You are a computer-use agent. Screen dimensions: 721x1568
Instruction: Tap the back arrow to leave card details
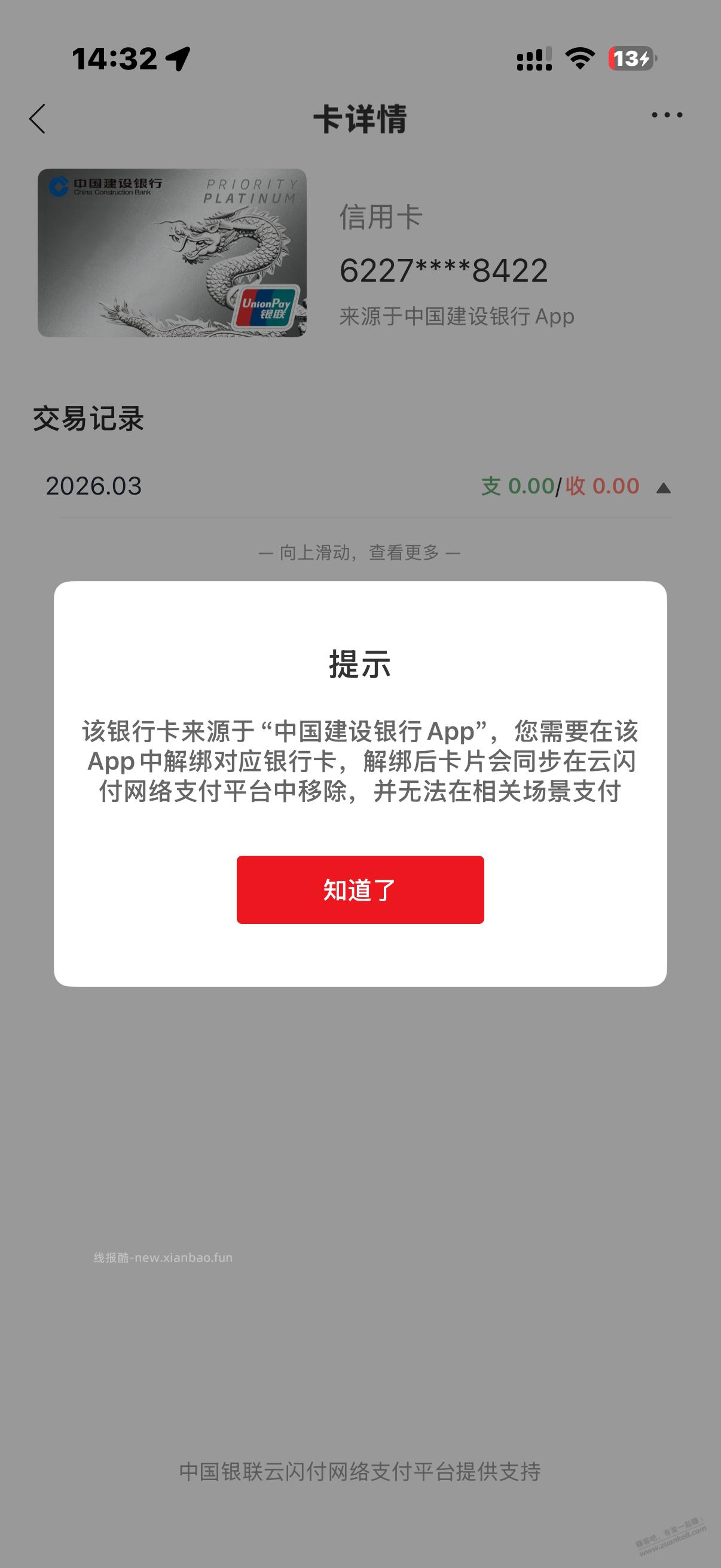38,118
